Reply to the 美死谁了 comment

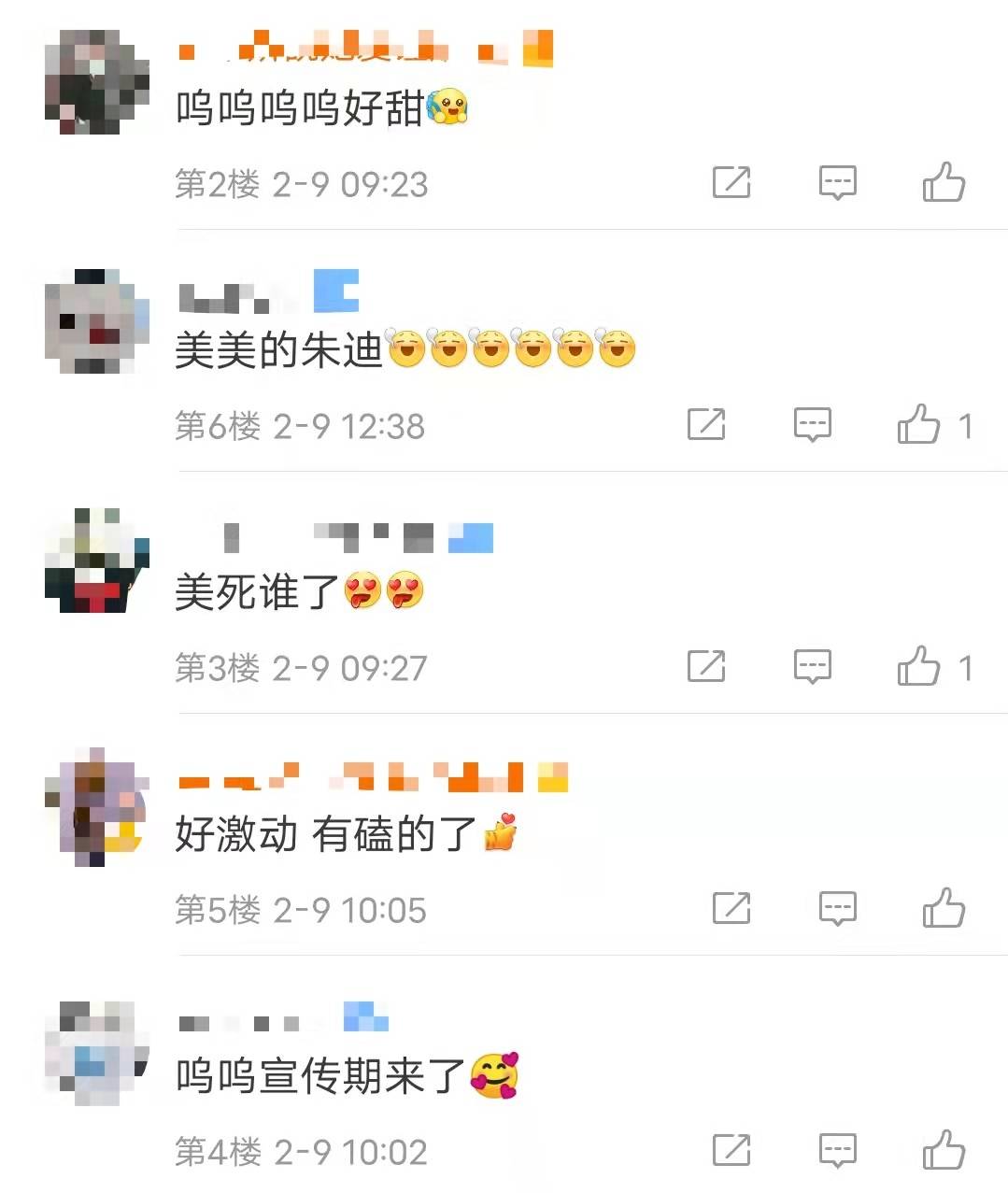coord(812,667)
